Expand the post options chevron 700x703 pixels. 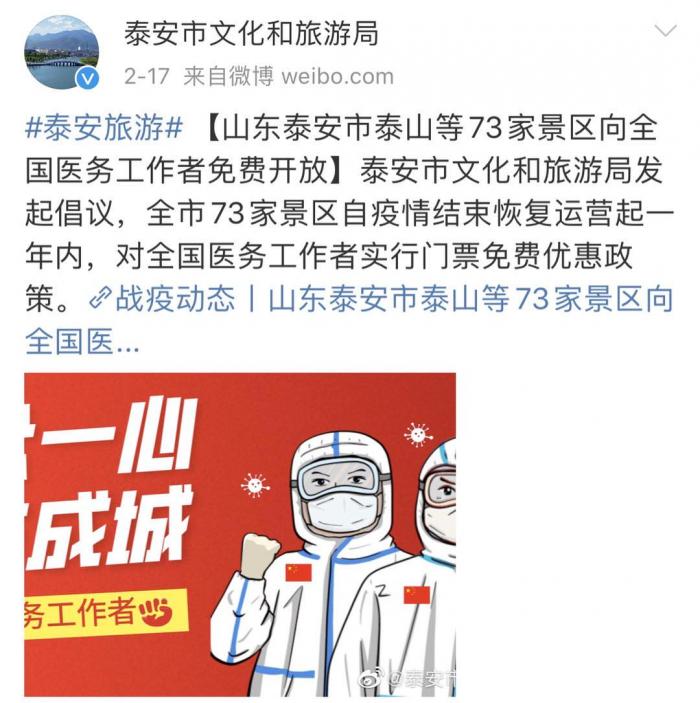click(666, 32)
